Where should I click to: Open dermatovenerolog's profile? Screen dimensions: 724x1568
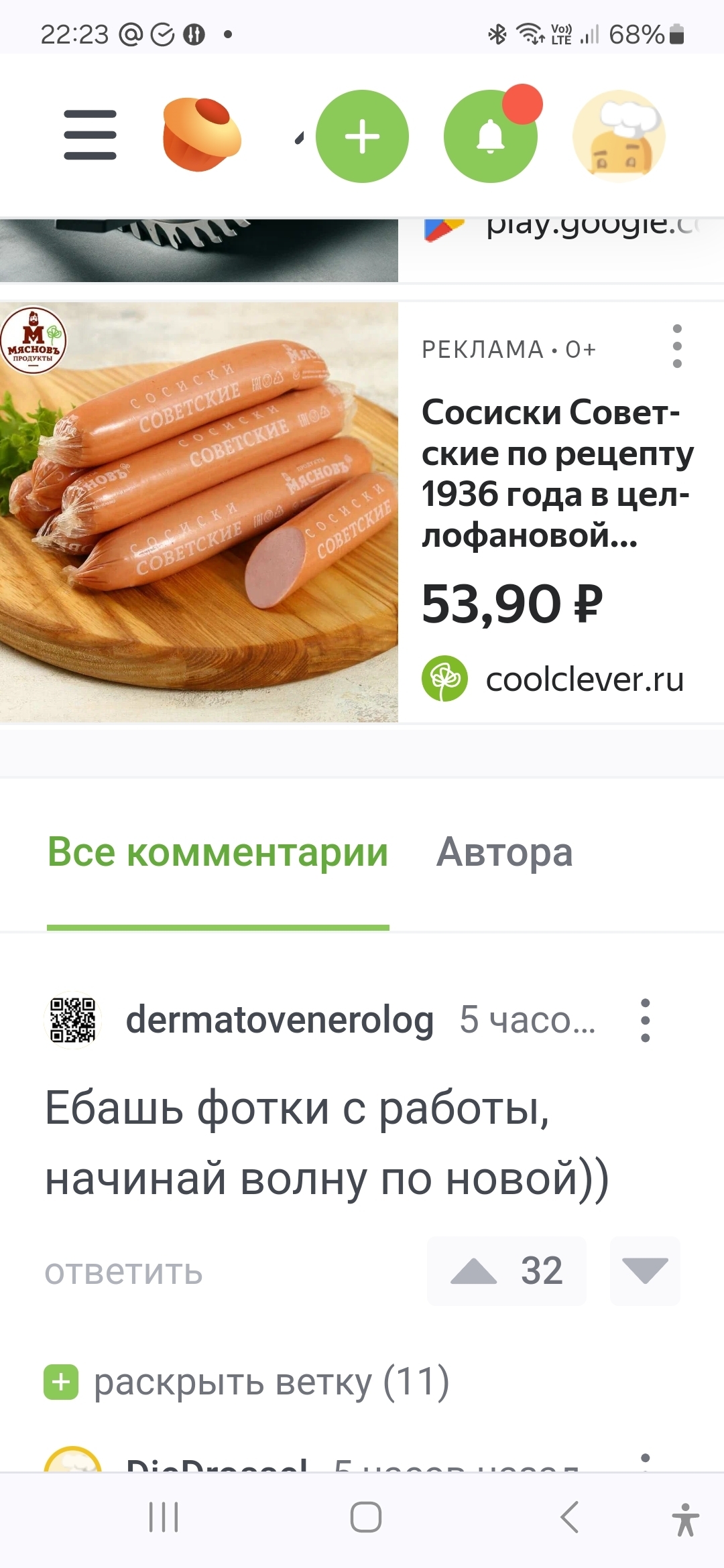coord(280,1020)
